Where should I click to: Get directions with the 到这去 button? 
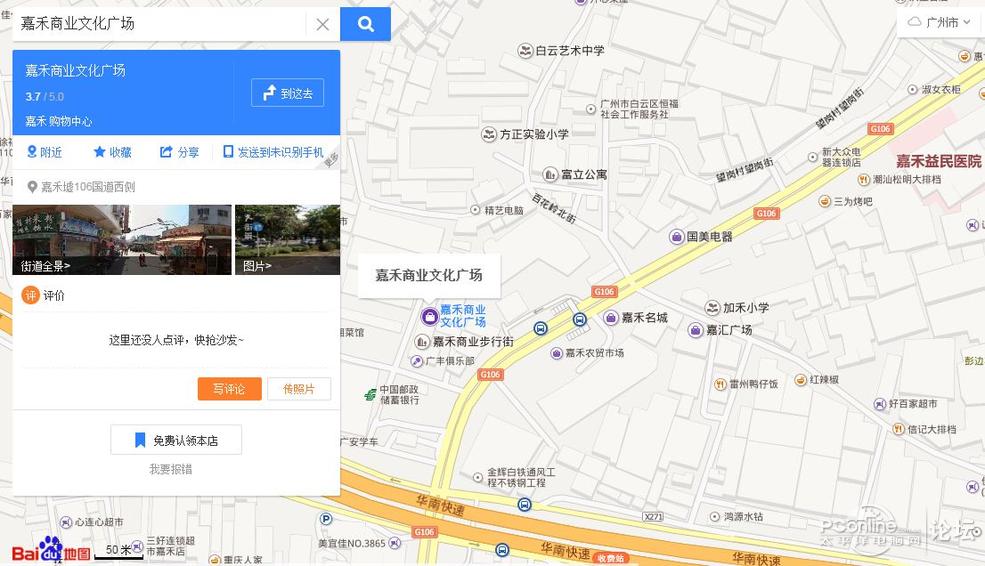[x=287, y=93]
